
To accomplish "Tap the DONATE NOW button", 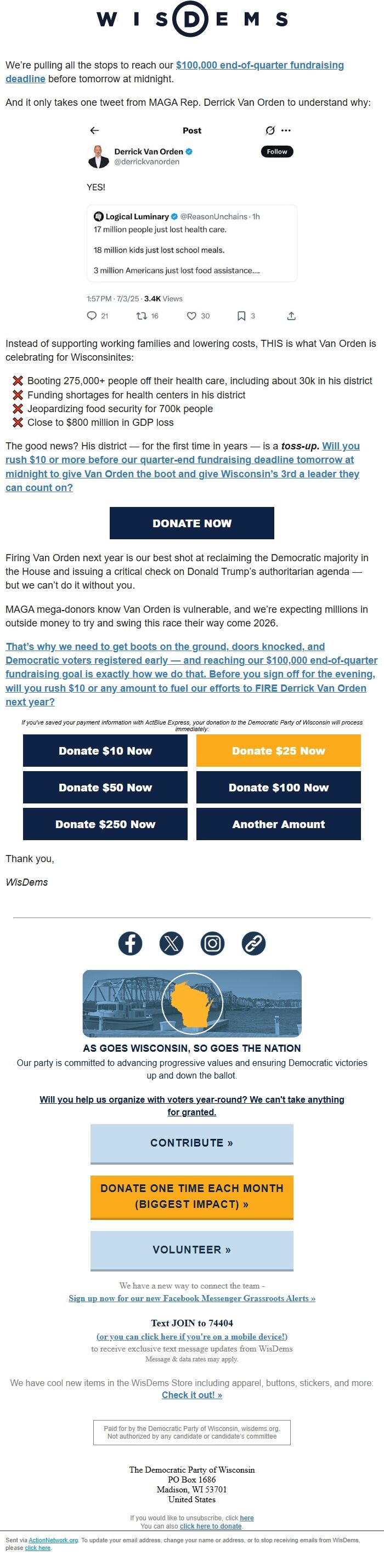I will point(191,523).
